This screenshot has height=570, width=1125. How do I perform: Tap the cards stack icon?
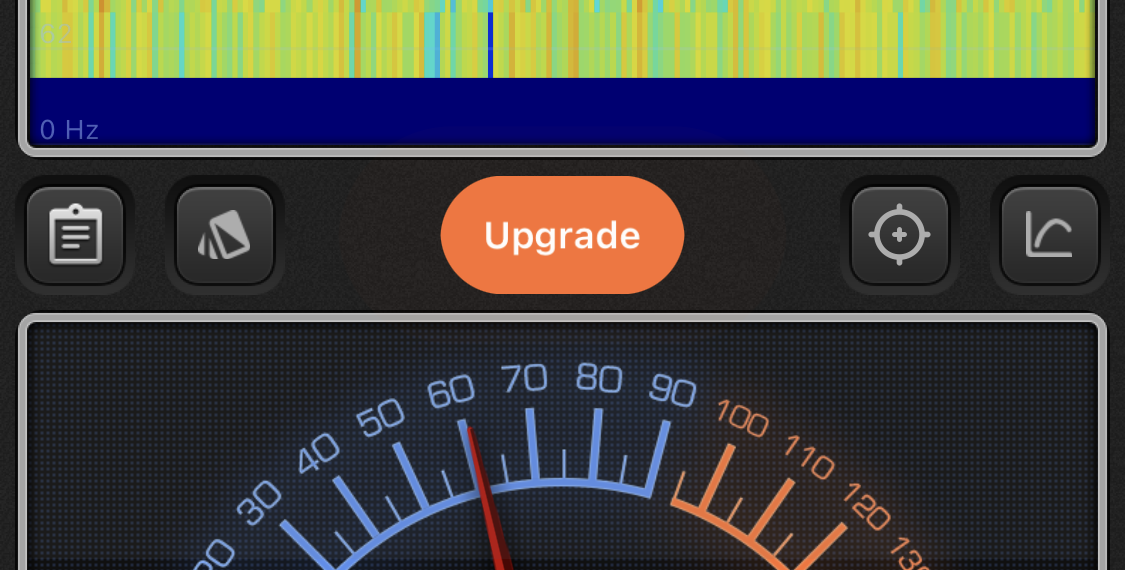tap(225, 236)
